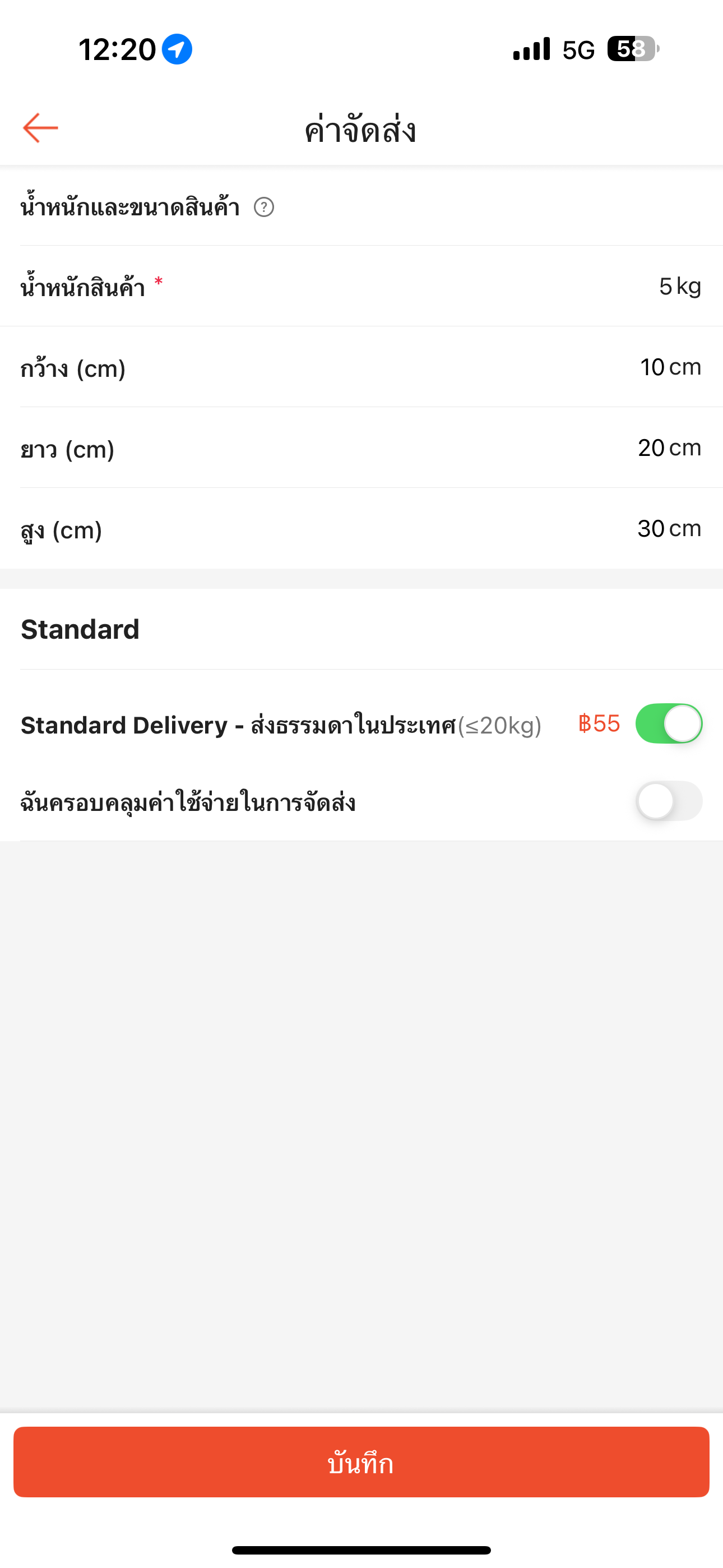
Task: Open help icon beside น้ำหนักและขนาดสินค้า
Action: [263, 207]
